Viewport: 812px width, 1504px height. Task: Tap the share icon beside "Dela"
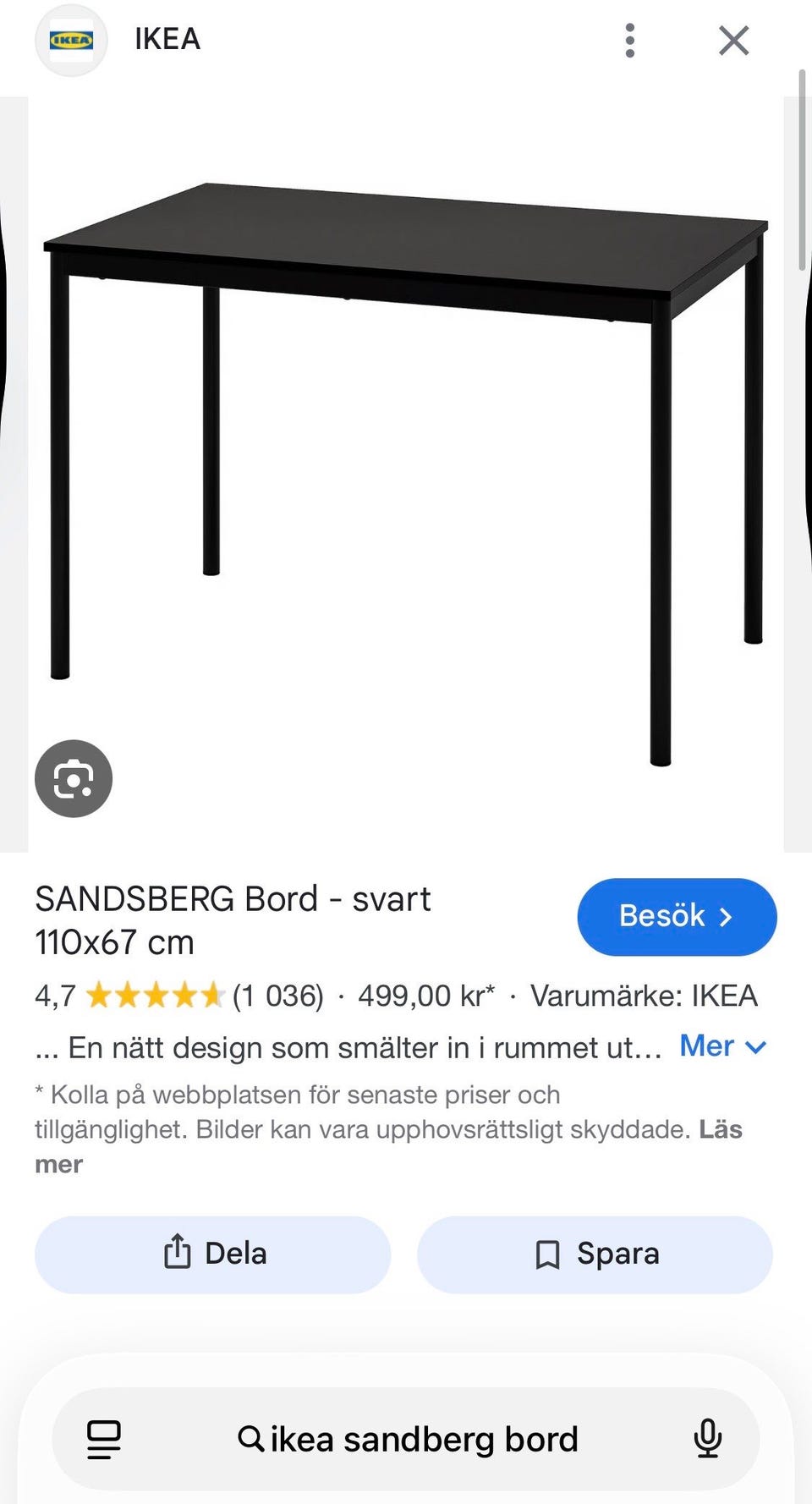click(x=175, y=1254)
